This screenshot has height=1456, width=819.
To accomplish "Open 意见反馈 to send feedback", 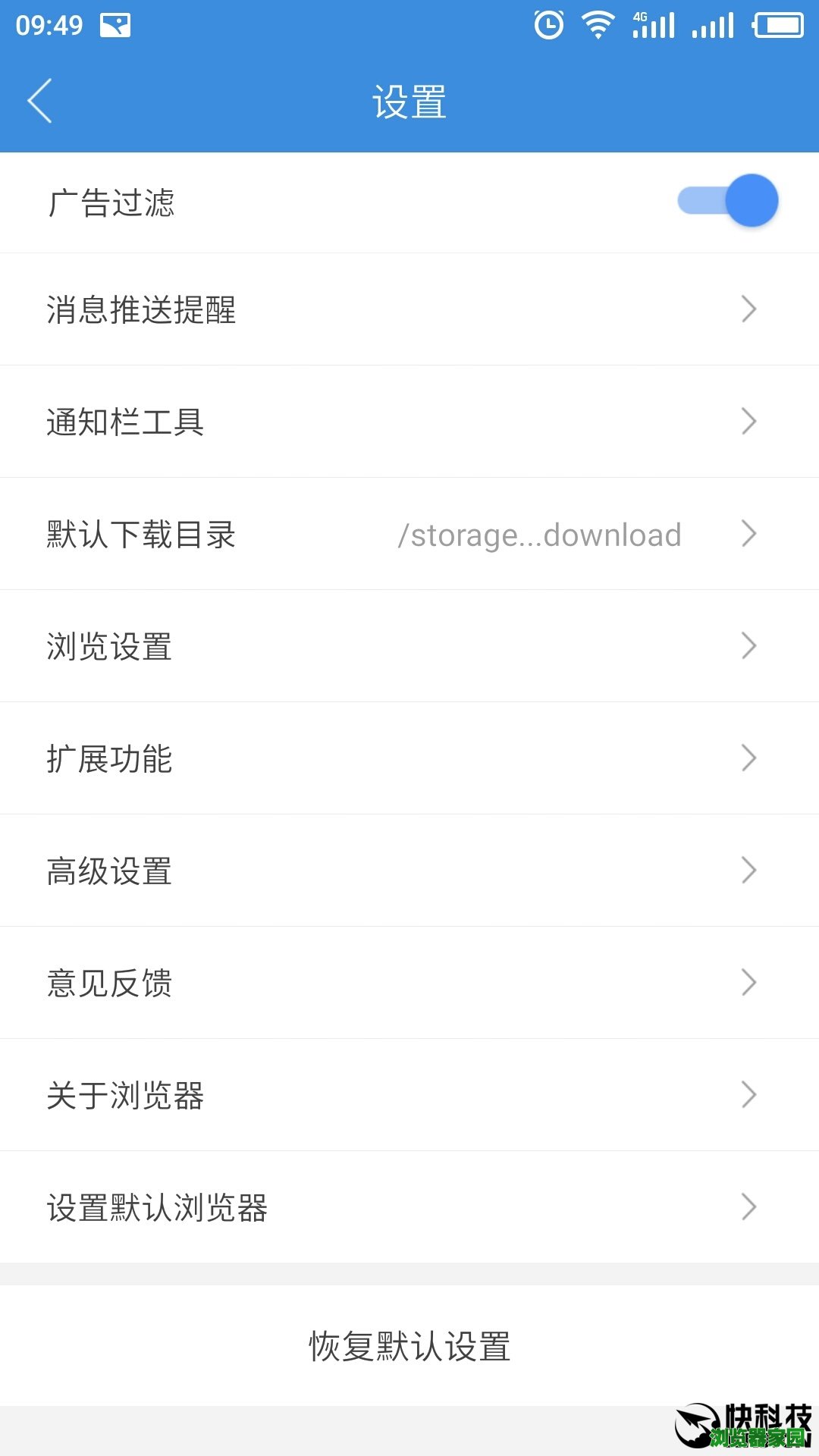I will pos(409,983).
